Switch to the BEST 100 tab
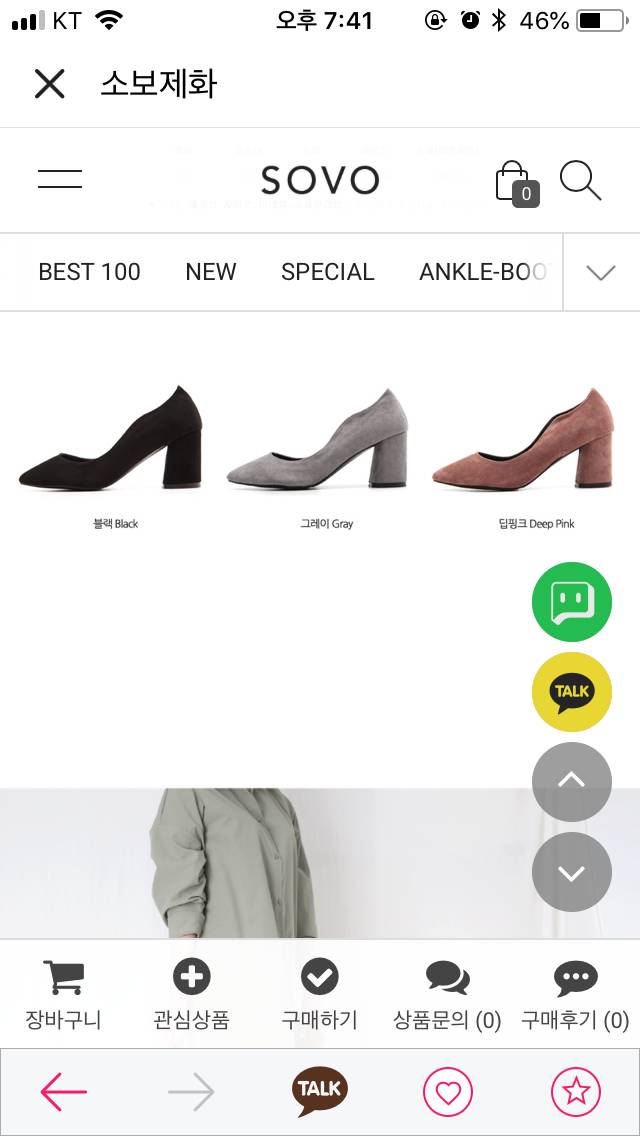The height and width of the screenshot is (1136, 640). (x=89, y=272)
